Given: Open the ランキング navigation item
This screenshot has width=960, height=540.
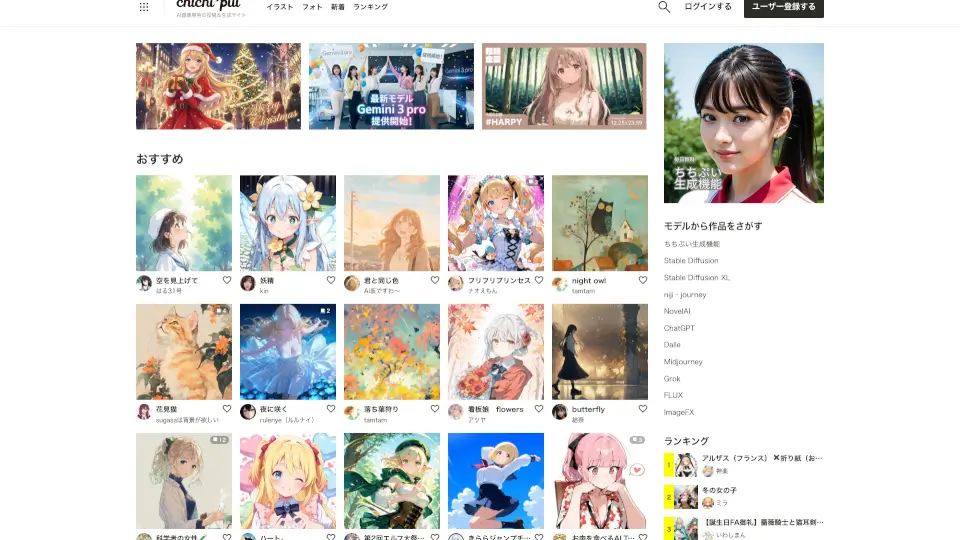Looking at the screenshot, I should [370, 7].
